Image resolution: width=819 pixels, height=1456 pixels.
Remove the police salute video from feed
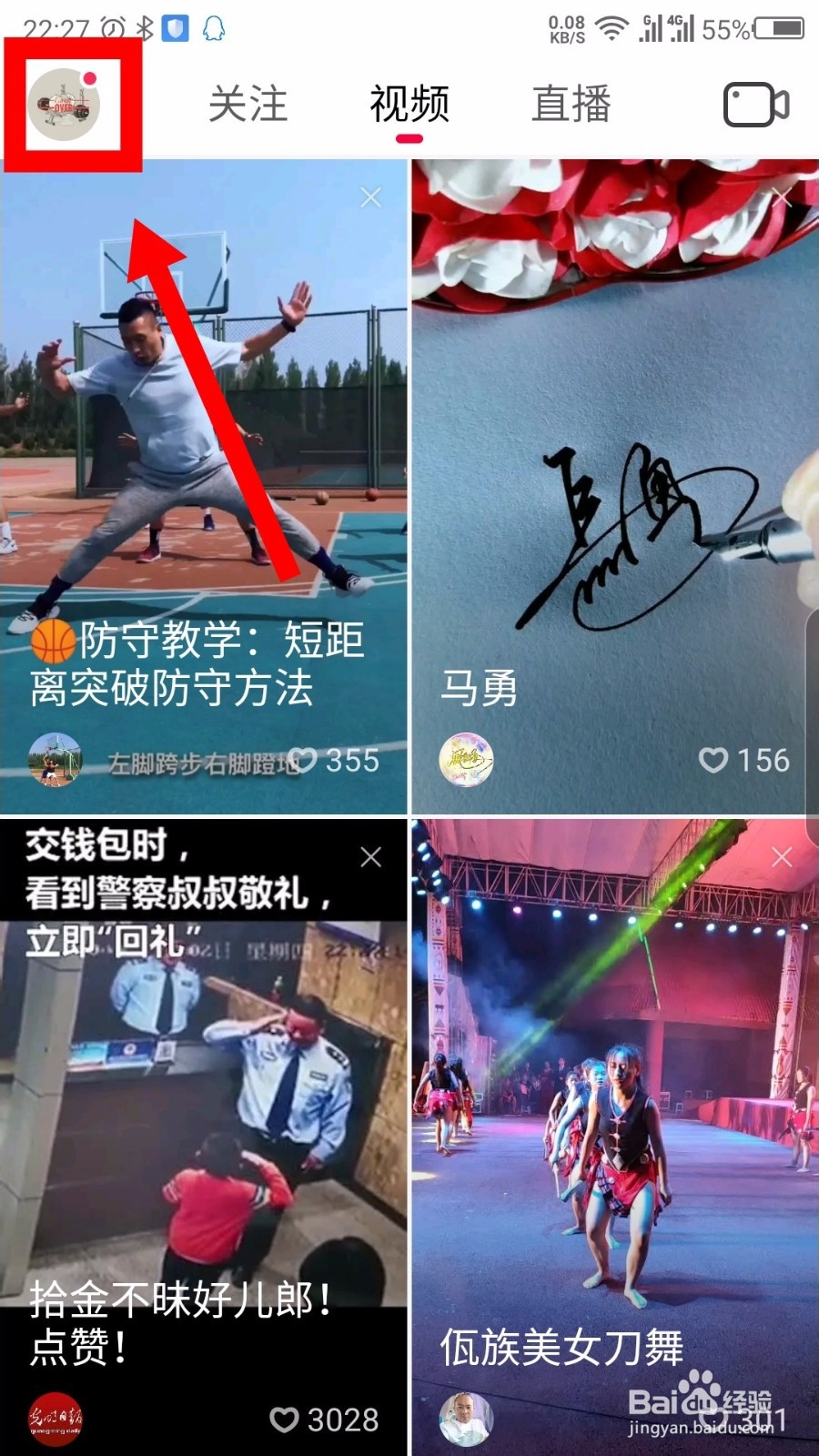pyautogui.click(x=370, y=856)
